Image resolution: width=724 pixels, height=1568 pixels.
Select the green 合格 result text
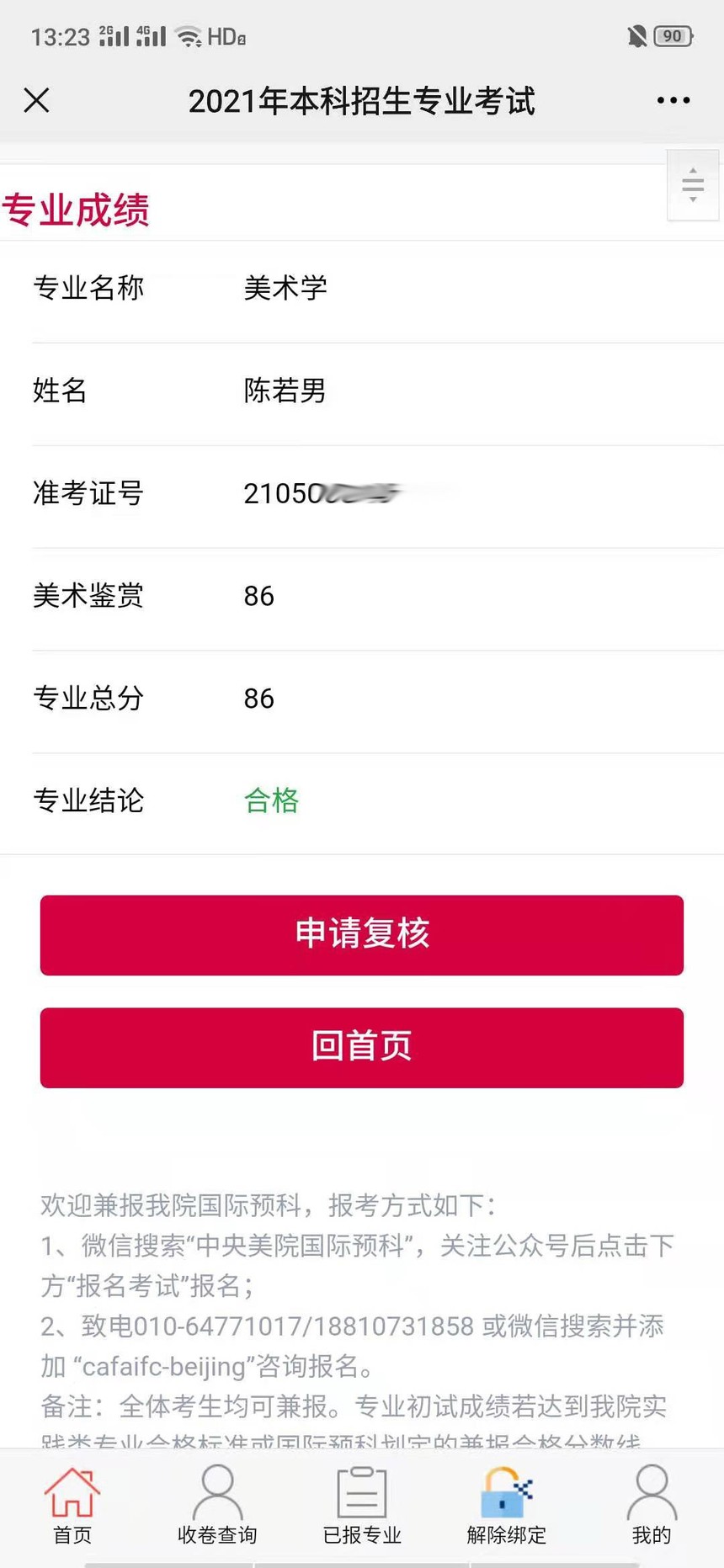[271, 801]
